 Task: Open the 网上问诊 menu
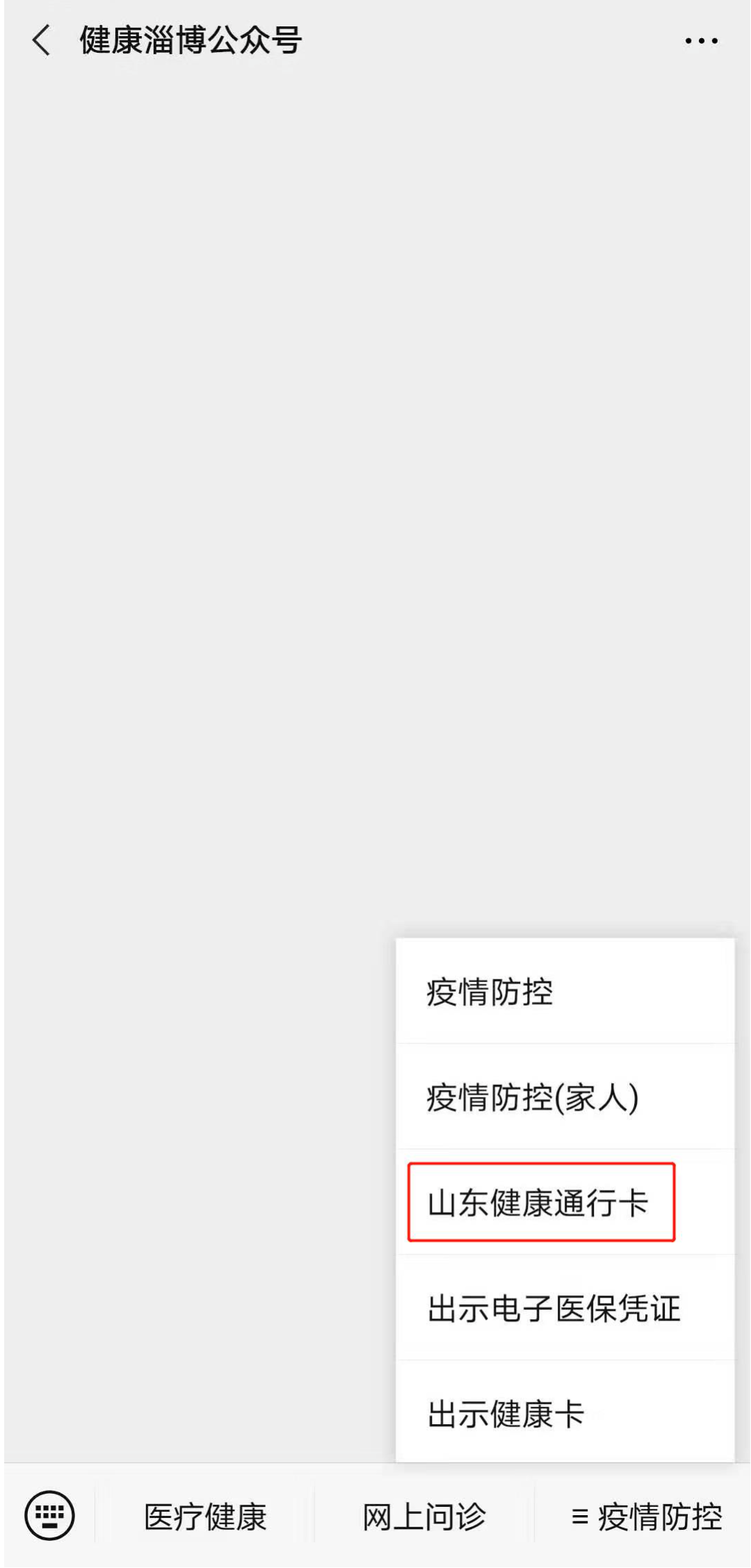(x=424, y=1516)
